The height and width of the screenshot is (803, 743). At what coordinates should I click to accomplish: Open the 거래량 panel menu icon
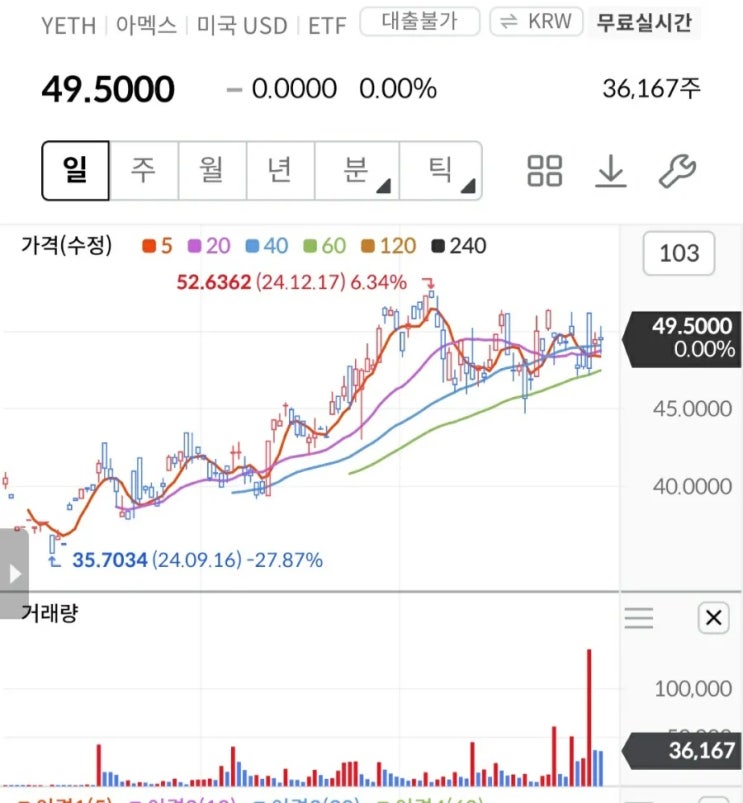click(x=638, y=618)
